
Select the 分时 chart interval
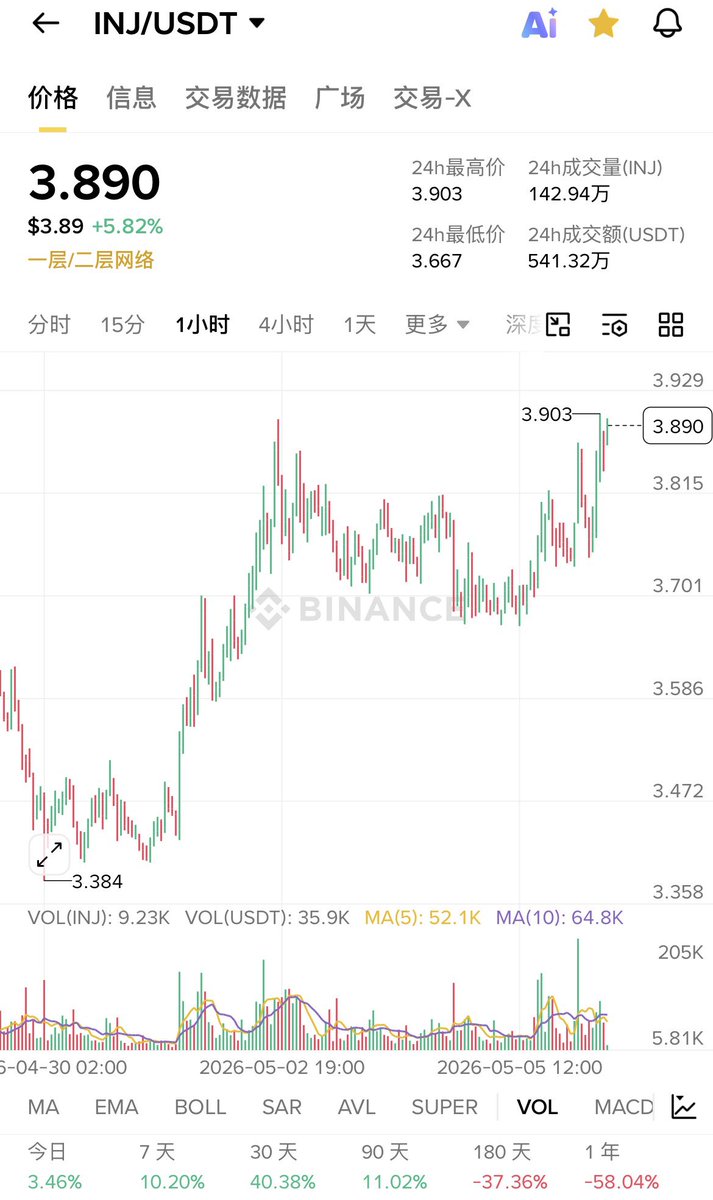coord(50,325)
